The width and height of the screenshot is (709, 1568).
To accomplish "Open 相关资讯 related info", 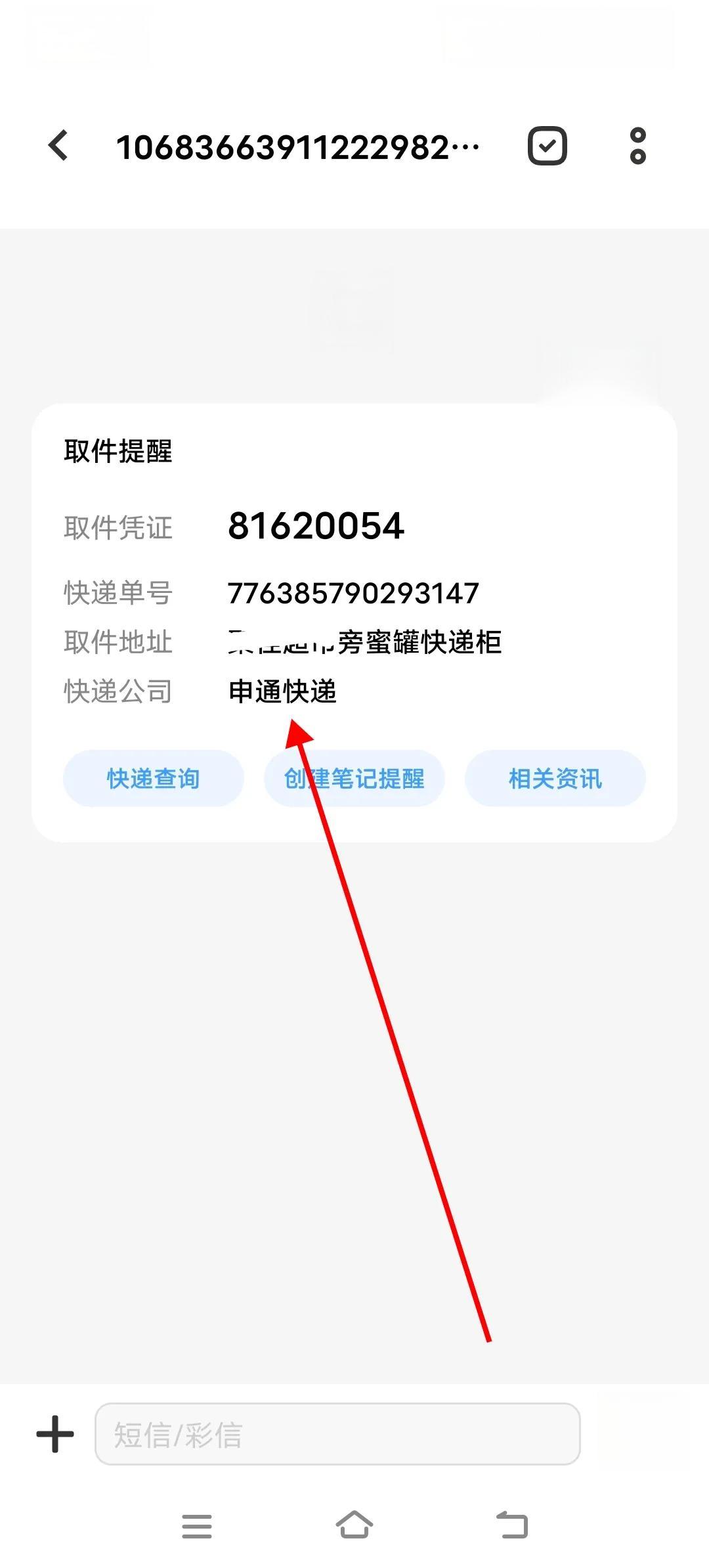I will (x=555, y=779).
